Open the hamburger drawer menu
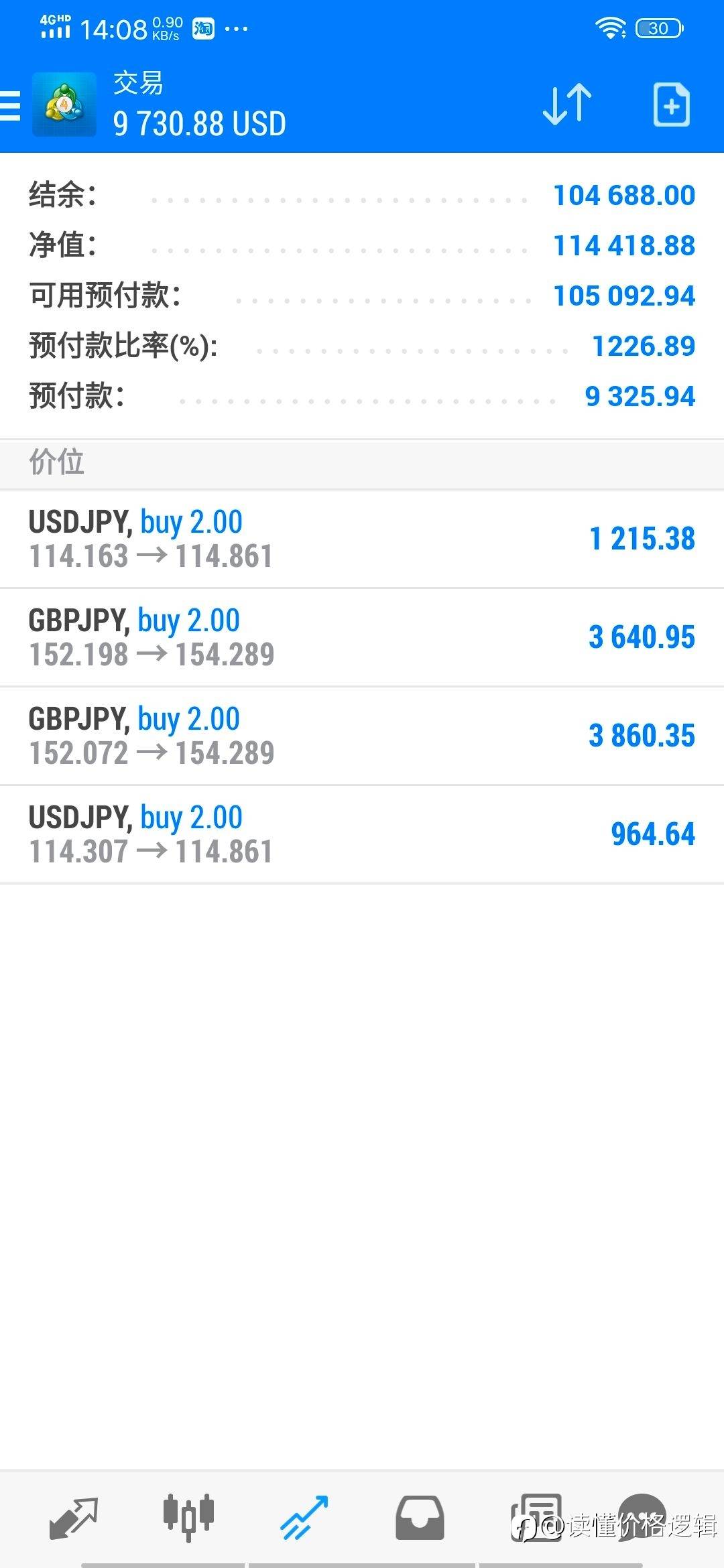Screen dimensions: 724x1568 click(10, 105)
